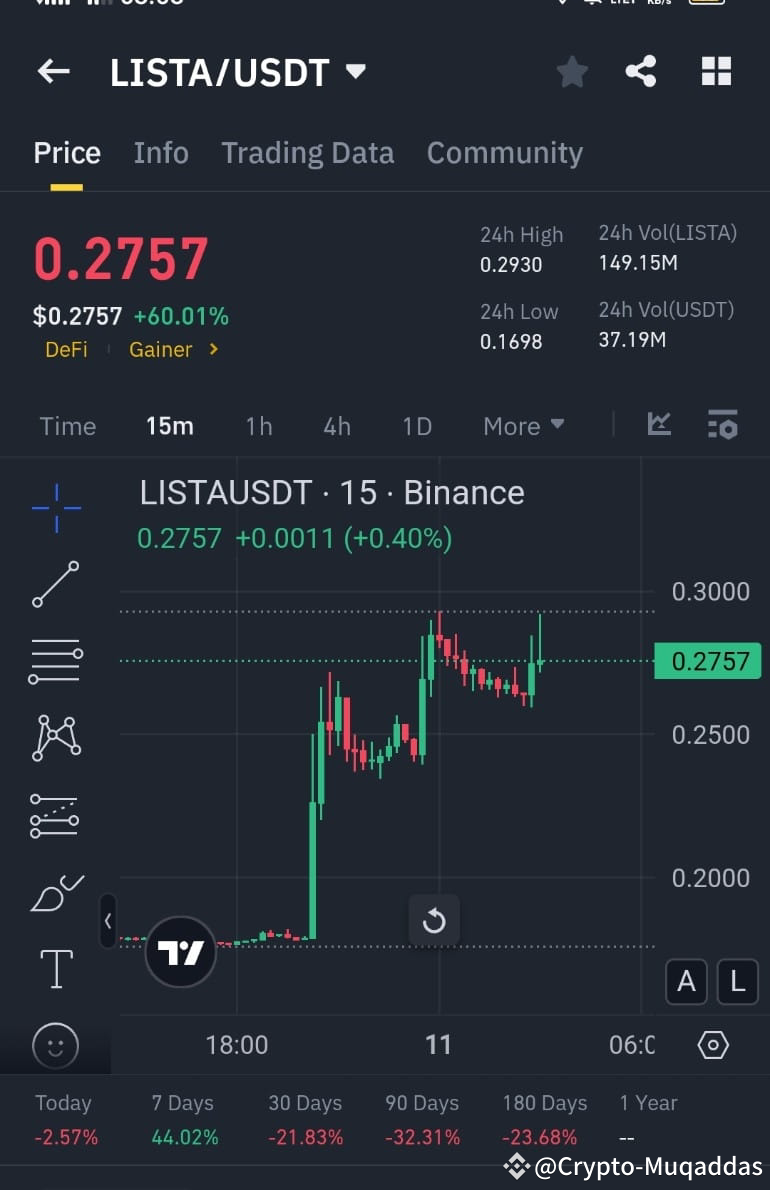
Task: Open the Gainer category link
Action: pyautogui.click(x=161, y=349)
